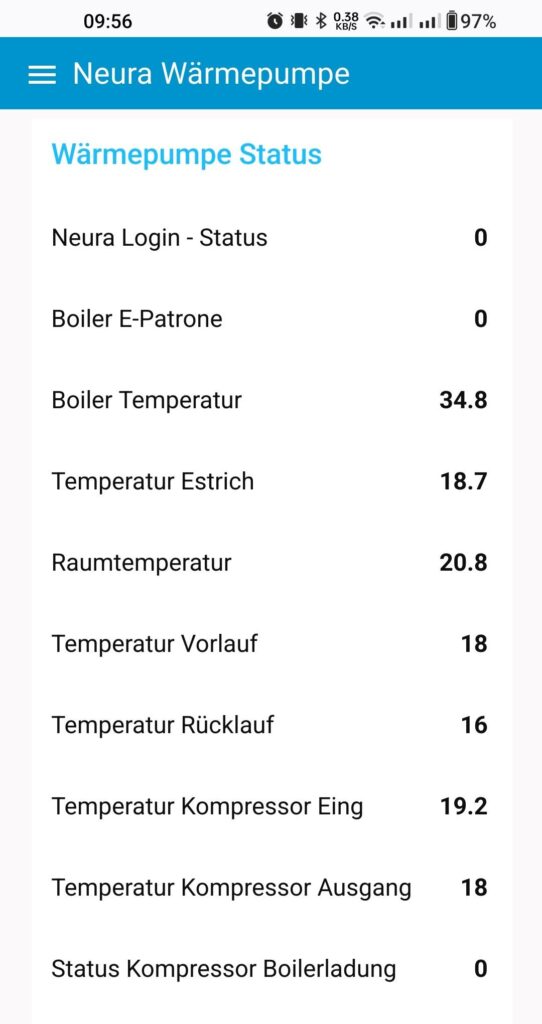Open the hamburger drawer menu
Screen dimensions: 542x1024
pyautogui.click(x=42, y=74)
